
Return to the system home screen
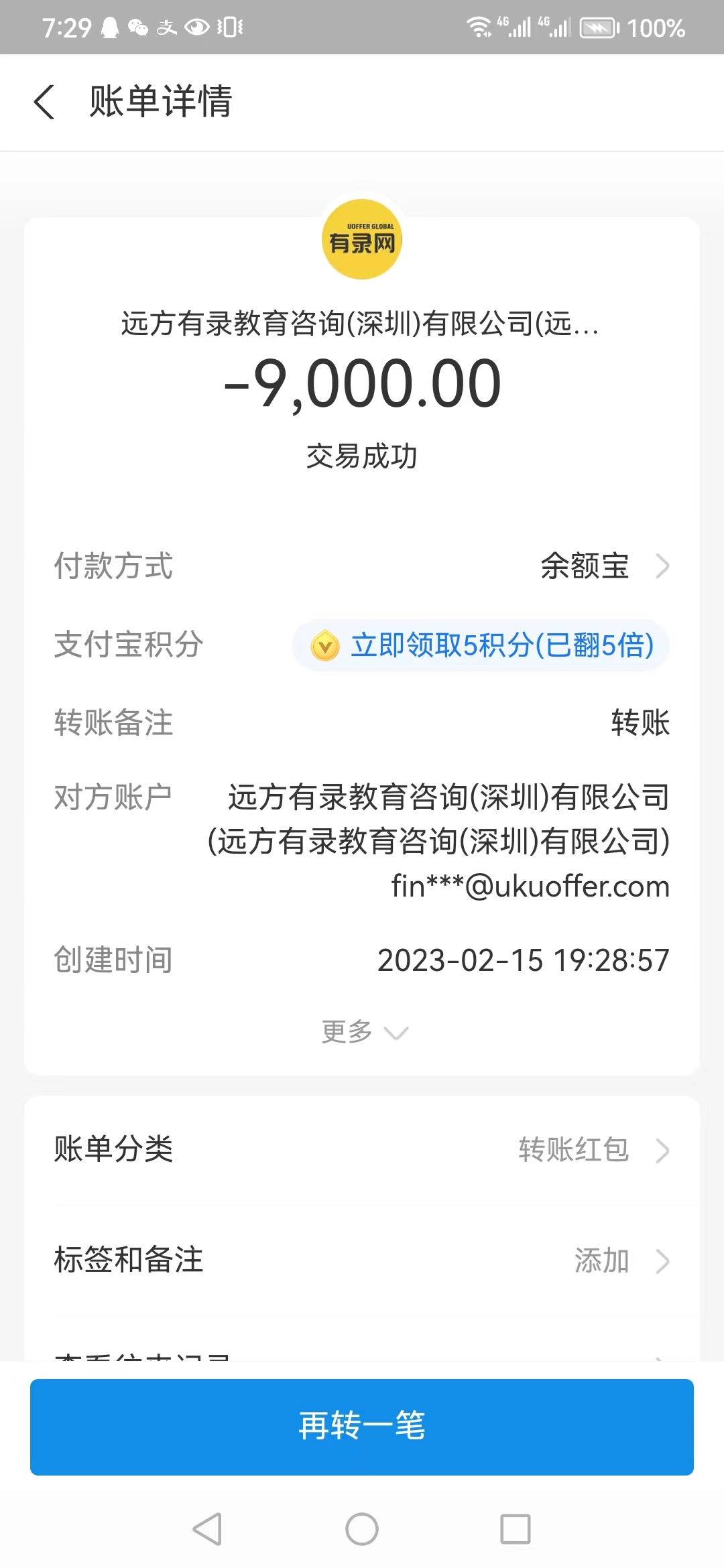[x=362, y=1529]
